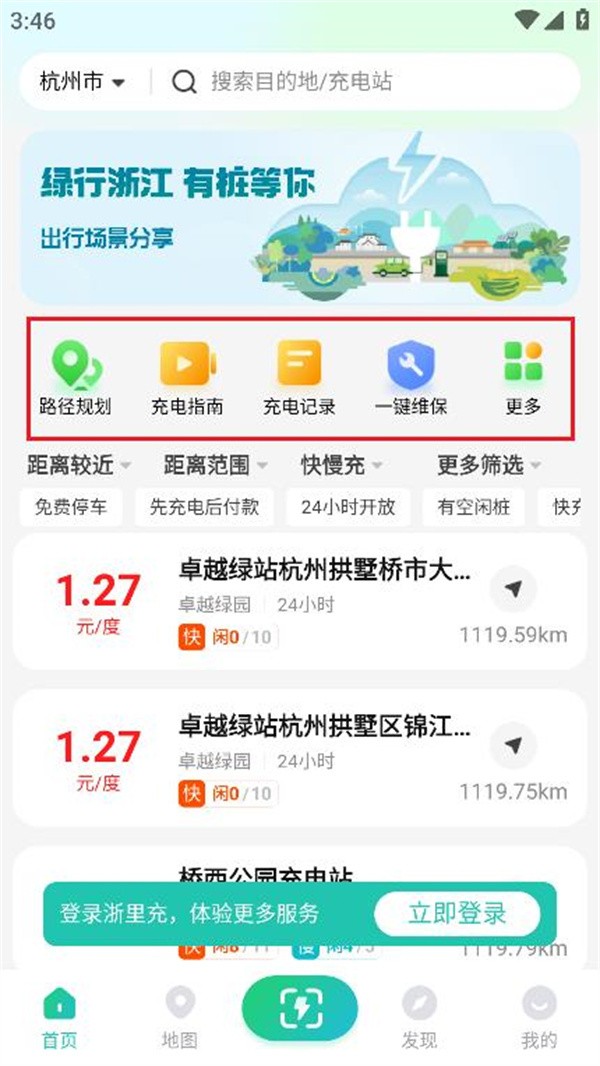This screenshot has width=600, height=1066.
Task: Open 路径规划 route planning
Action: 75,378
